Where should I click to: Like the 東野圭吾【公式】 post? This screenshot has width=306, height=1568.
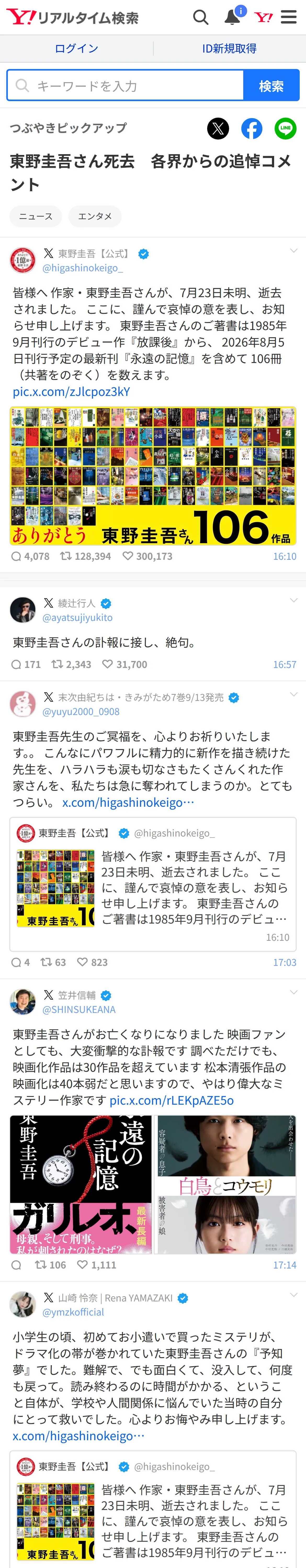point(148,556)
